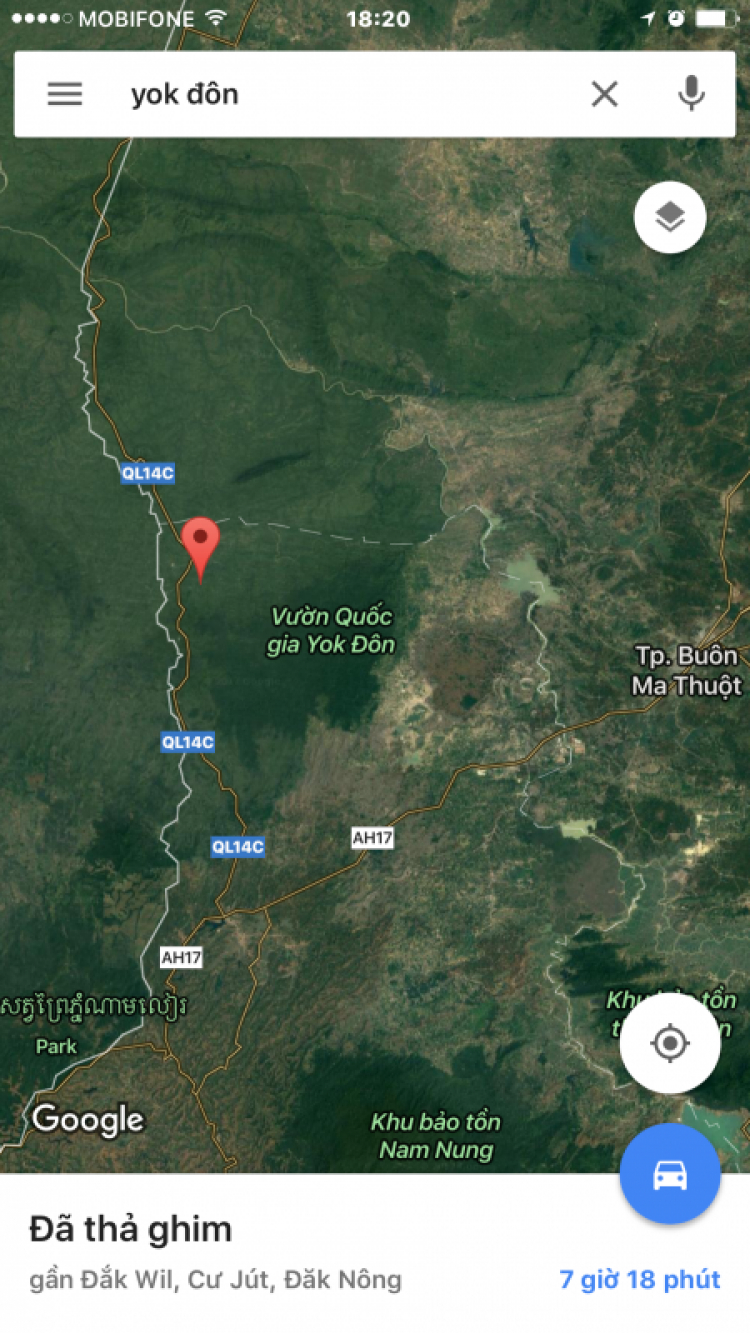The image size is (750, 1333).
Task: Clear the search query
Action: [604, 94]
